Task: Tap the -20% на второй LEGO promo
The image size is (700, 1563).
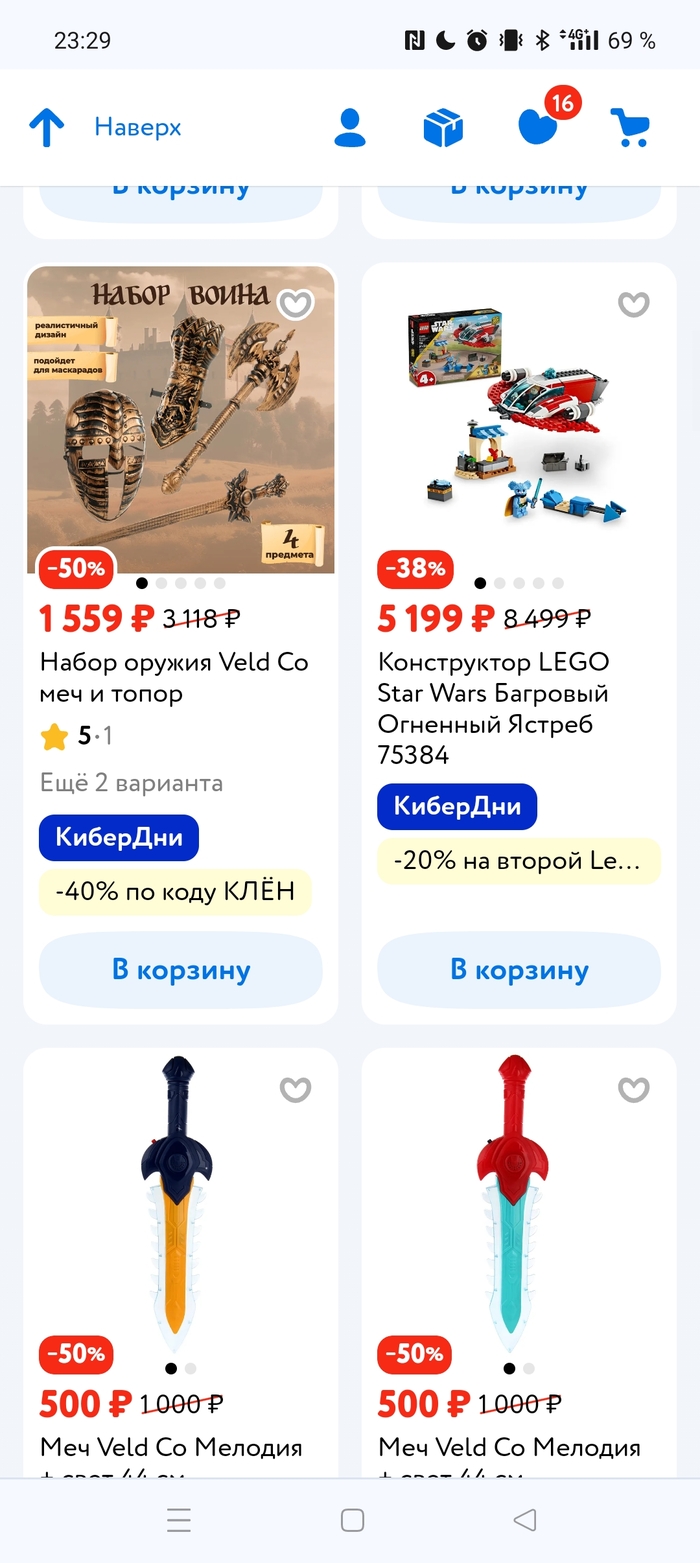Action: (518, 861)
